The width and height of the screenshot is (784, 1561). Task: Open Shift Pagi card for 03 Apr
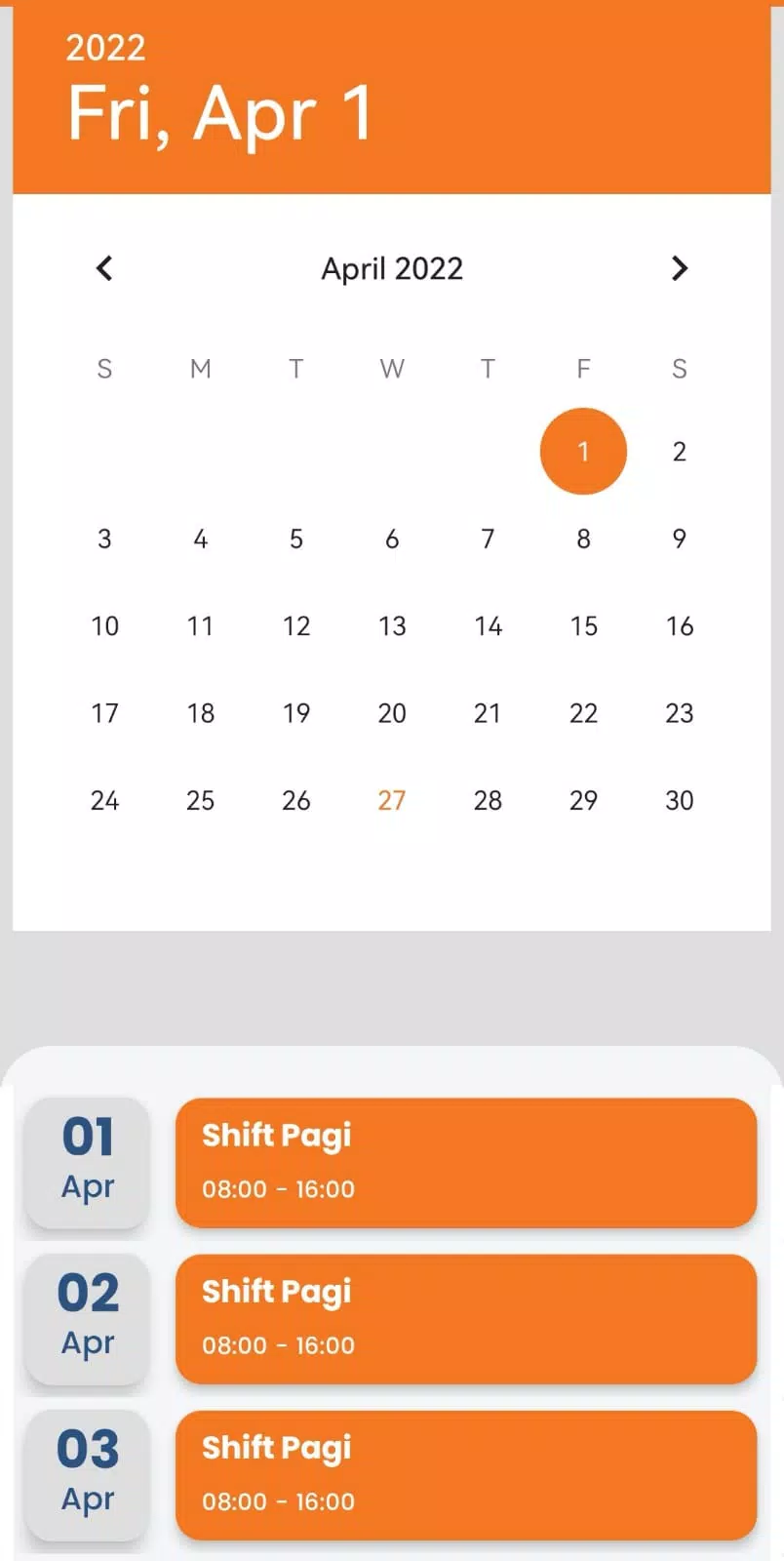click(466, 1474)
